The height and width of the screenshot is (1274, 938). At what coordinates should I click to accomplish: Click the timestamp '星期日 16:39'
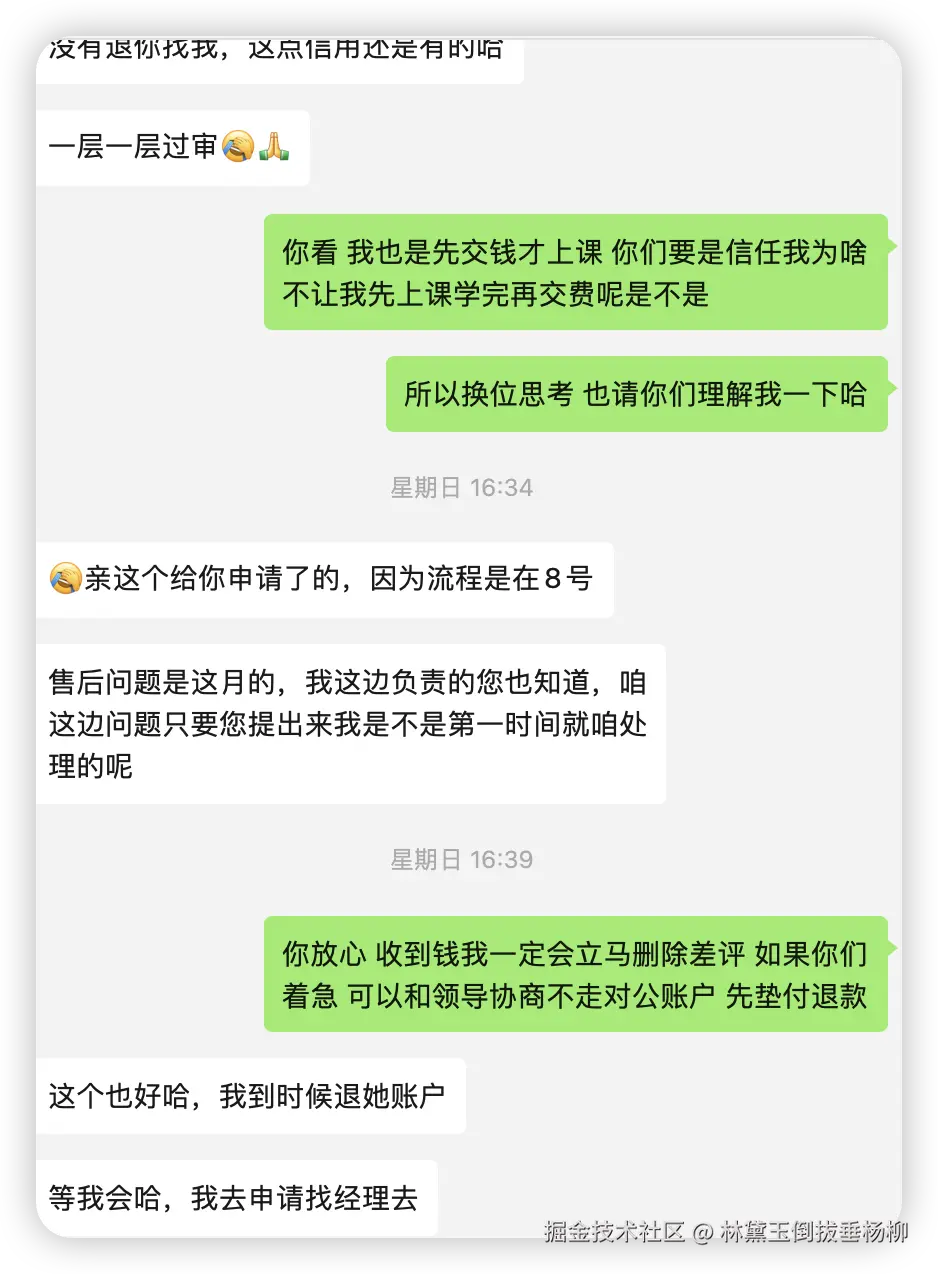point(463,859)
